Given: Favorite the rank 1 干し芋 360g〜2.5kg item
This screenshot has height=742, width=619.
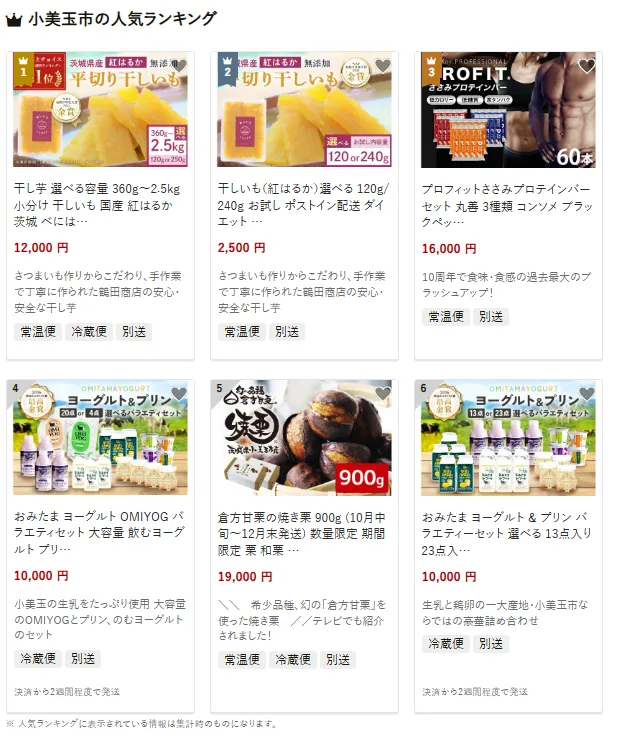Looking at the screenshot, I should 178,67.
